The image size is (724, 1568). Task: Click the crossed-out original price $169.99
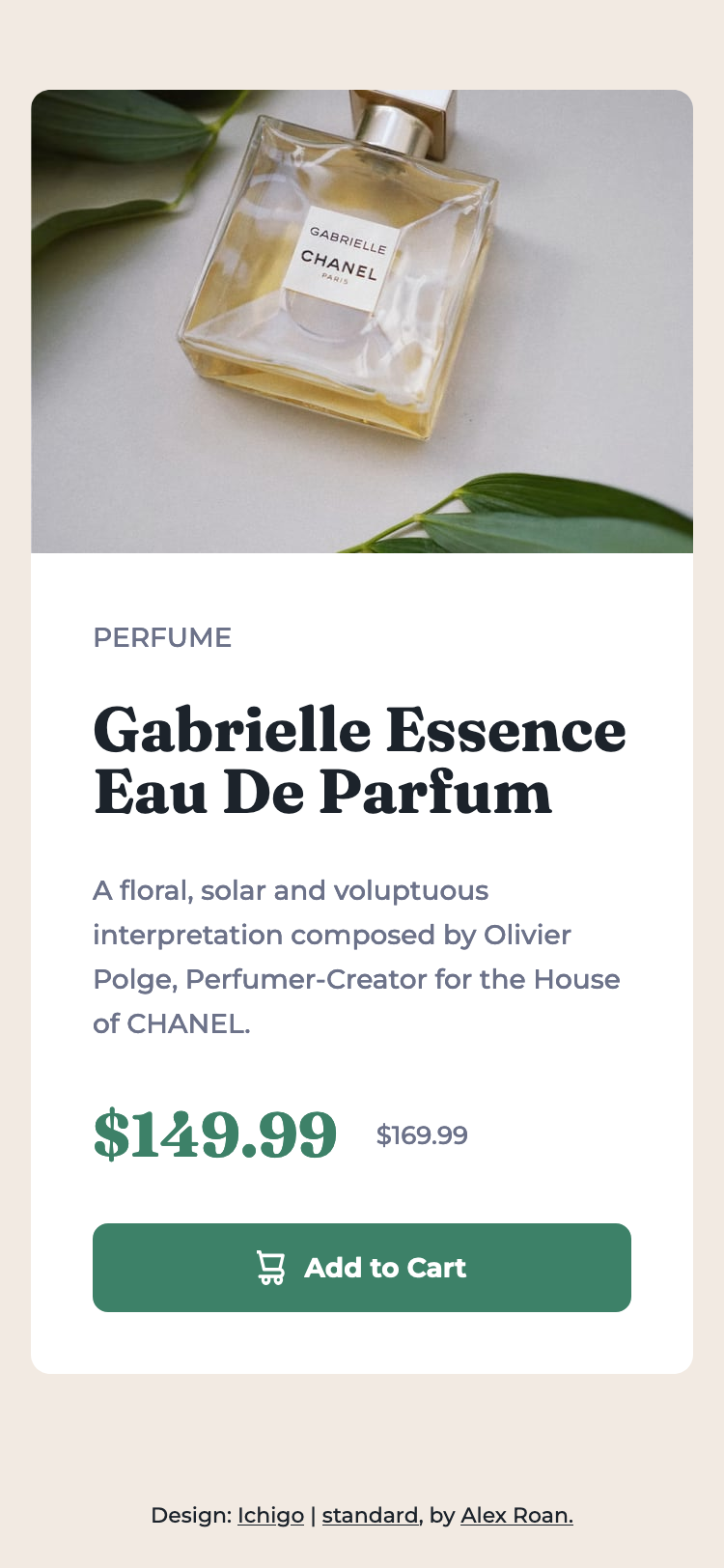(421, 1136)
